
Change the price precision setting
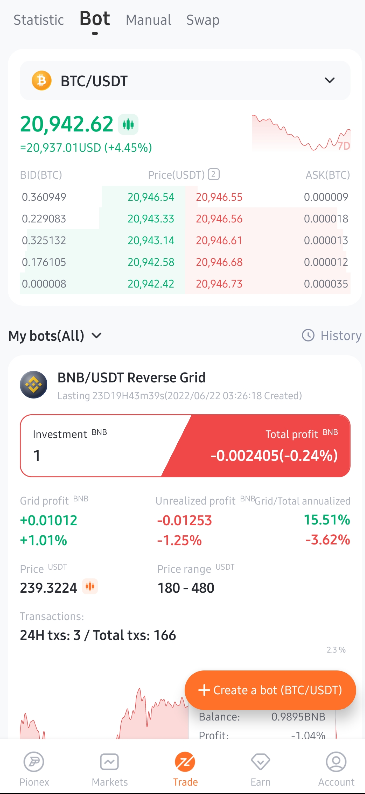pyautogui.click(x=214, y=175)
